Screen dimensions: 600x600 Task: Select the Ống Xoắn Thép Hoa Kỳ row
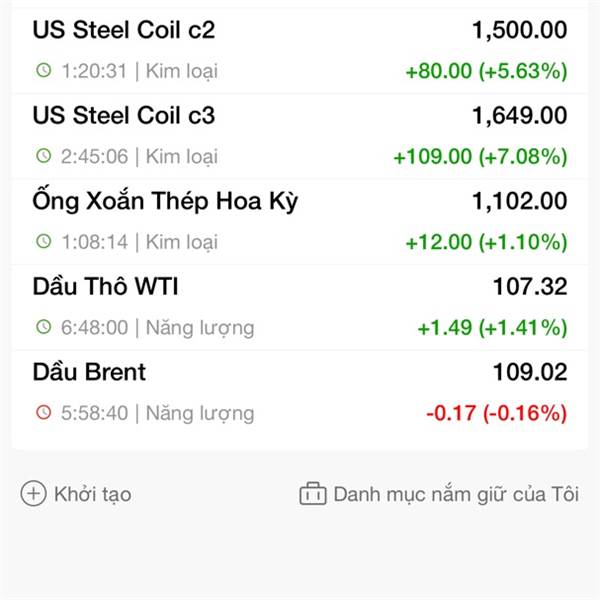click(x=165, y=202)
